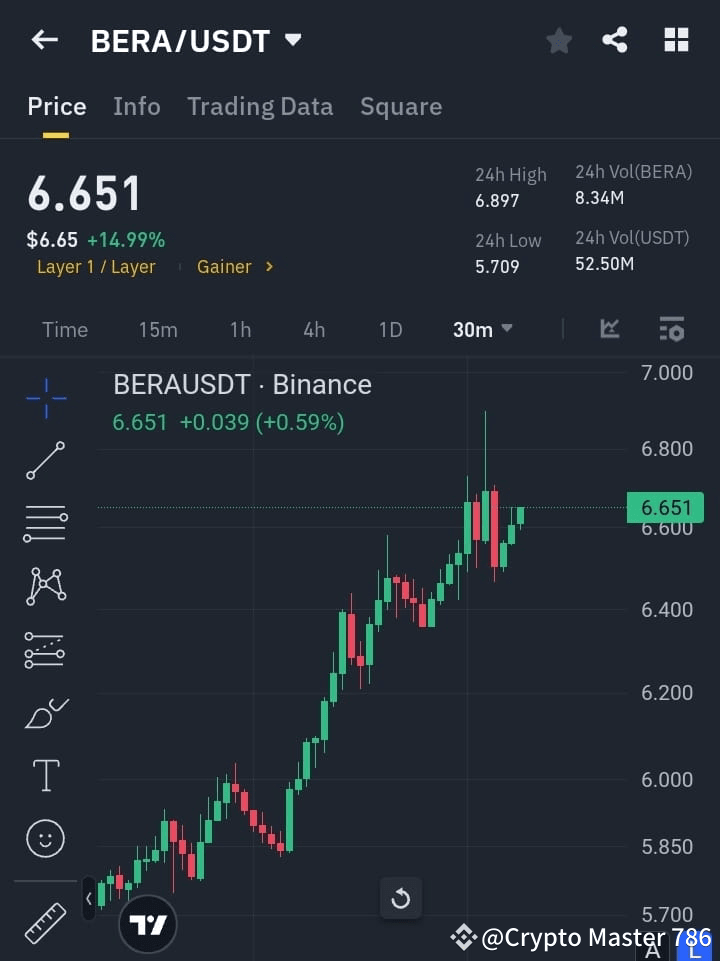Image resolution: width=720 pixels, height=961 pixels.
Task: Select the XABCD pattern tool
Action: pyautogui.click(x=45, y=587)
